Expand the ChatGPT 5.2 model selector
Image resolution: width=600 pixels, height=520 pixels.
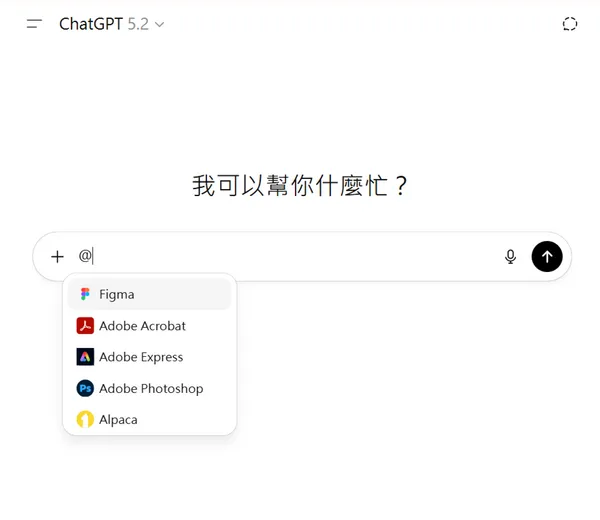[x=111, y=24]
